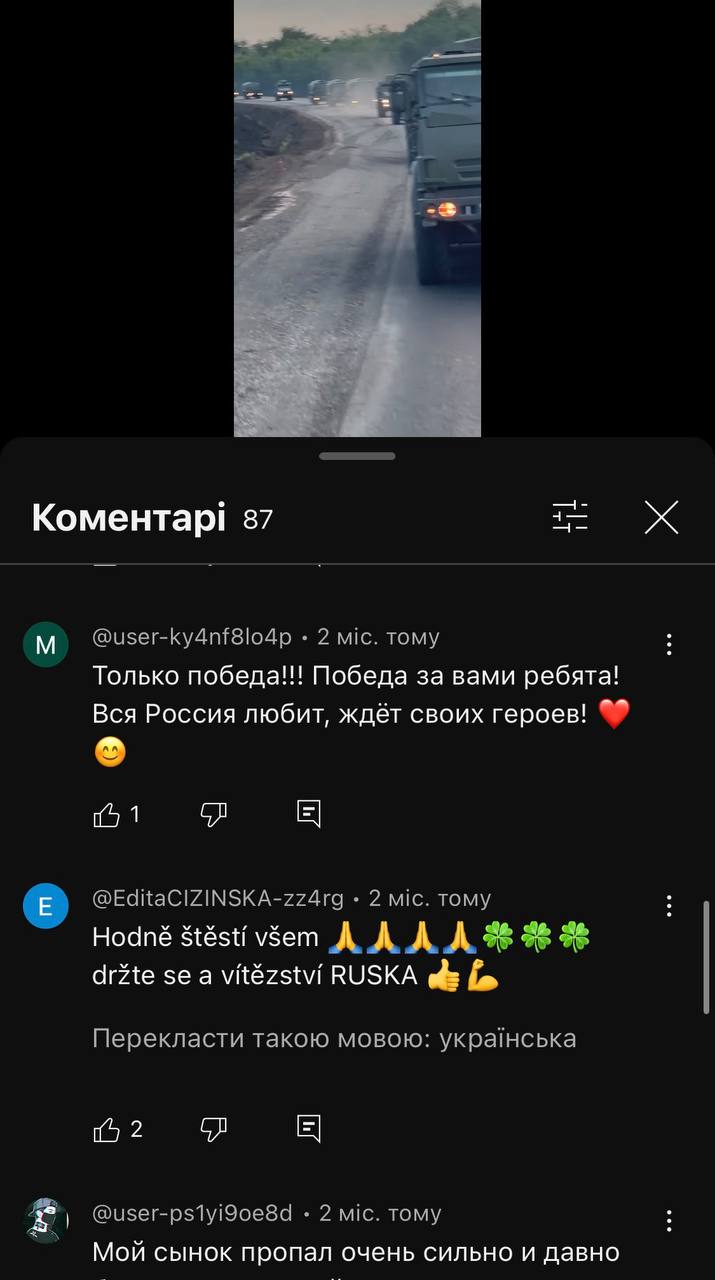
Task: Tap the video to toggle playback
Action: tap(357, 218)
